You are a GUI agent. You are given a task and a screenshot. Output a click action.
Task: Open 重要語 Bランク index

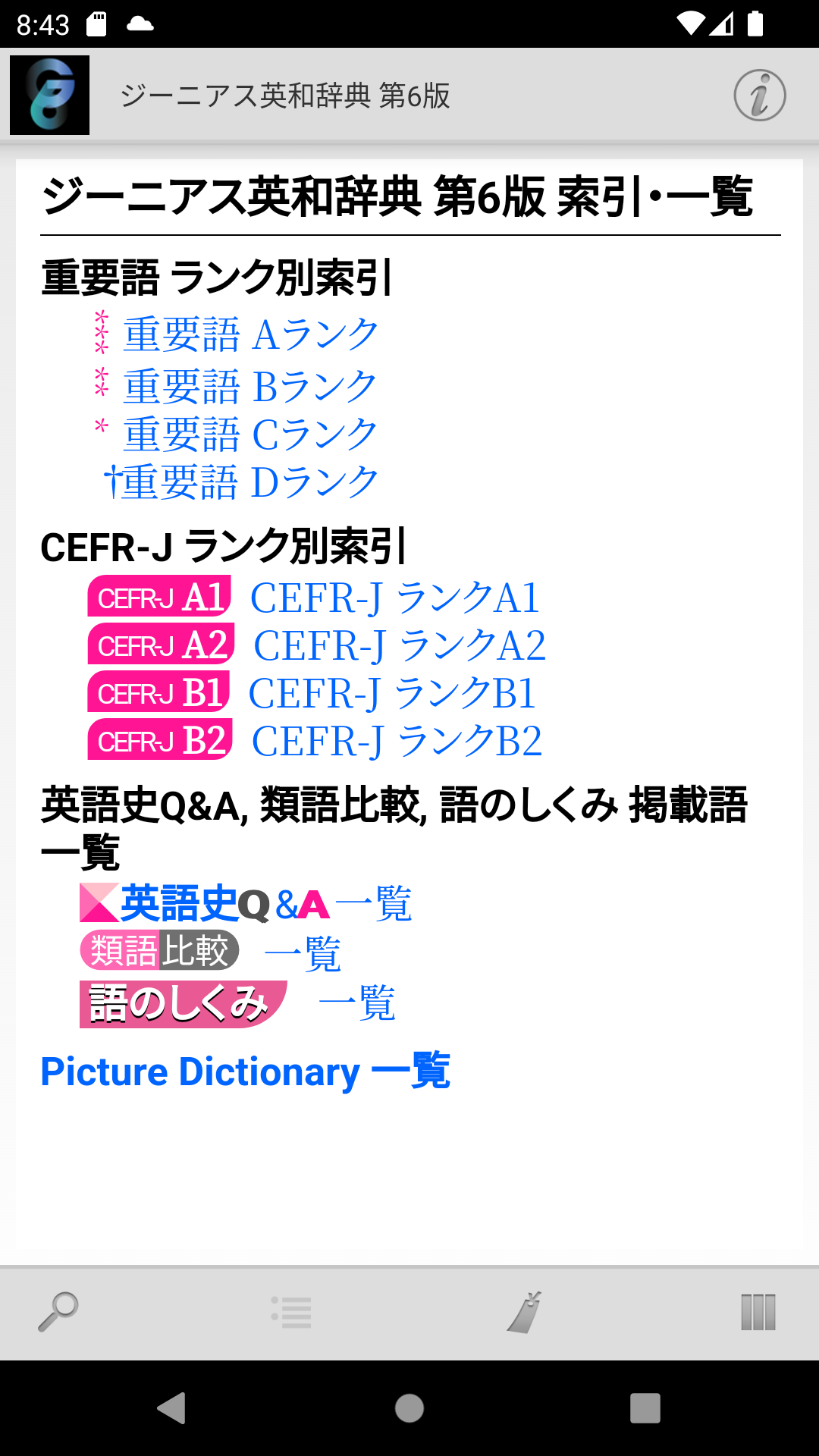pos(250,386)
